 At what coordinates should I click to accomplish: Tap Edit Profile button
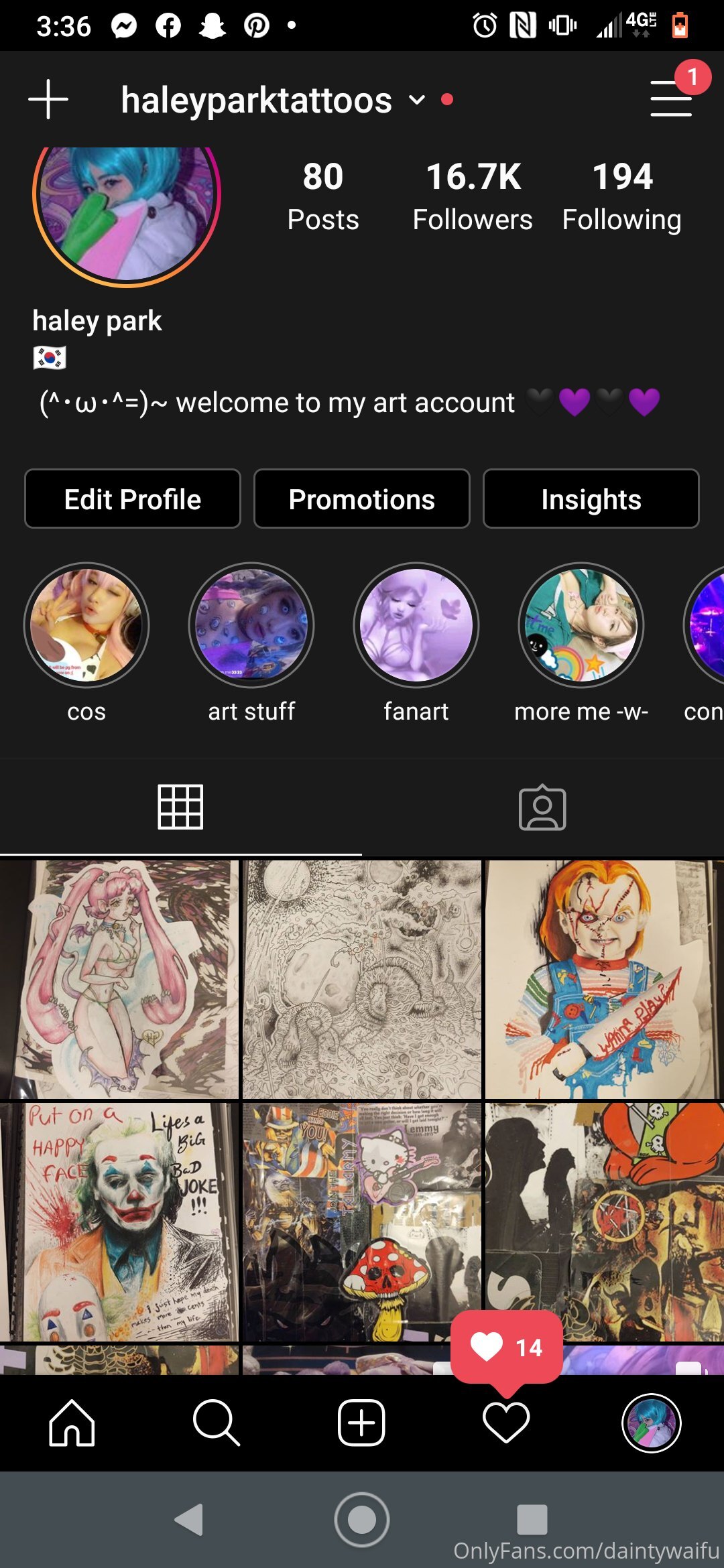click(x=133, y=499)
